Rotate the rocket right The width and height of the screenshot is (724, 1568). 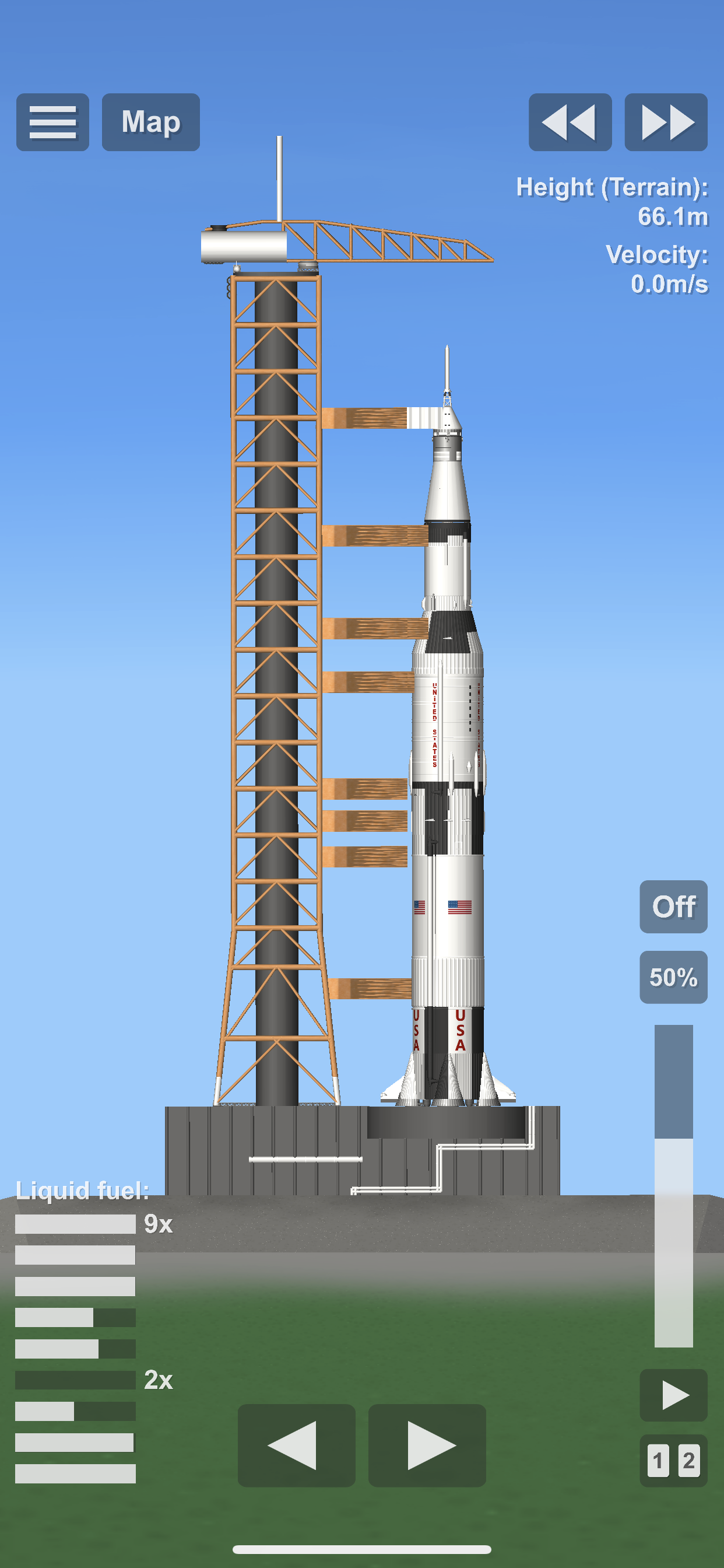[427, 1445]
